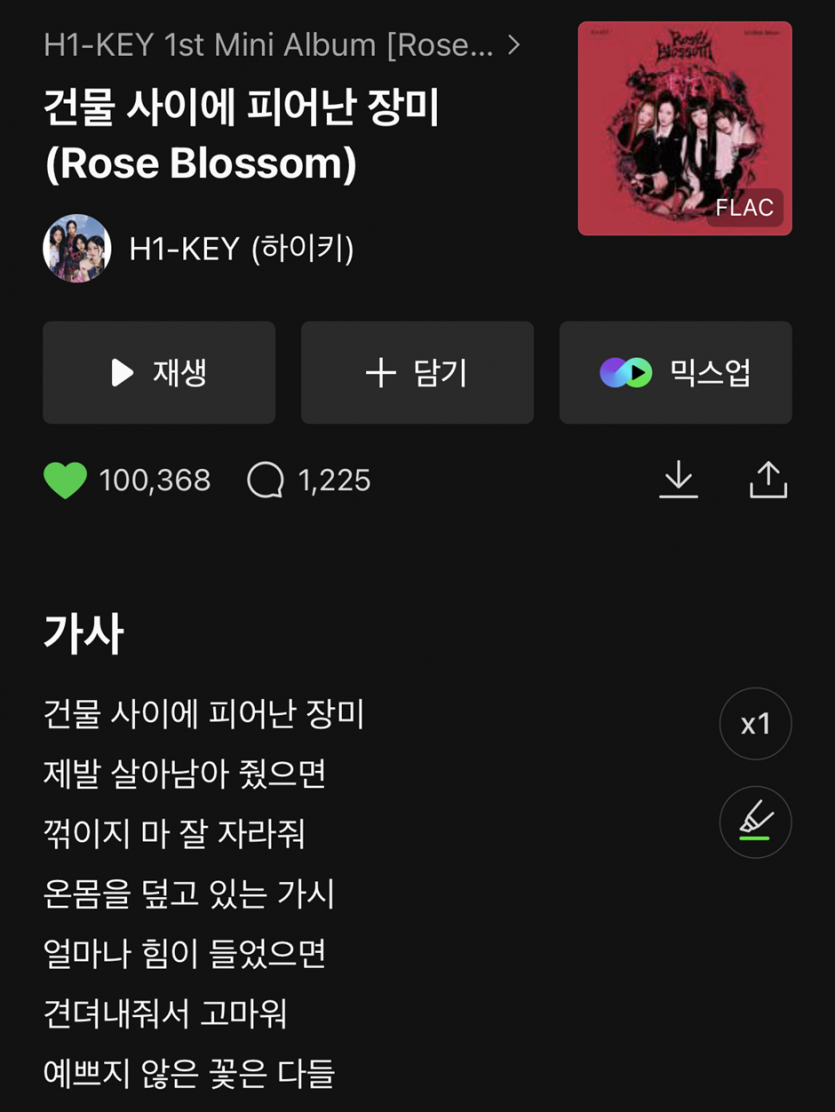Image resolution: width=835 pixels, height=1112 pixels.
Task: Add song to playlist with 담기
Action: click(x=417, y=373)
